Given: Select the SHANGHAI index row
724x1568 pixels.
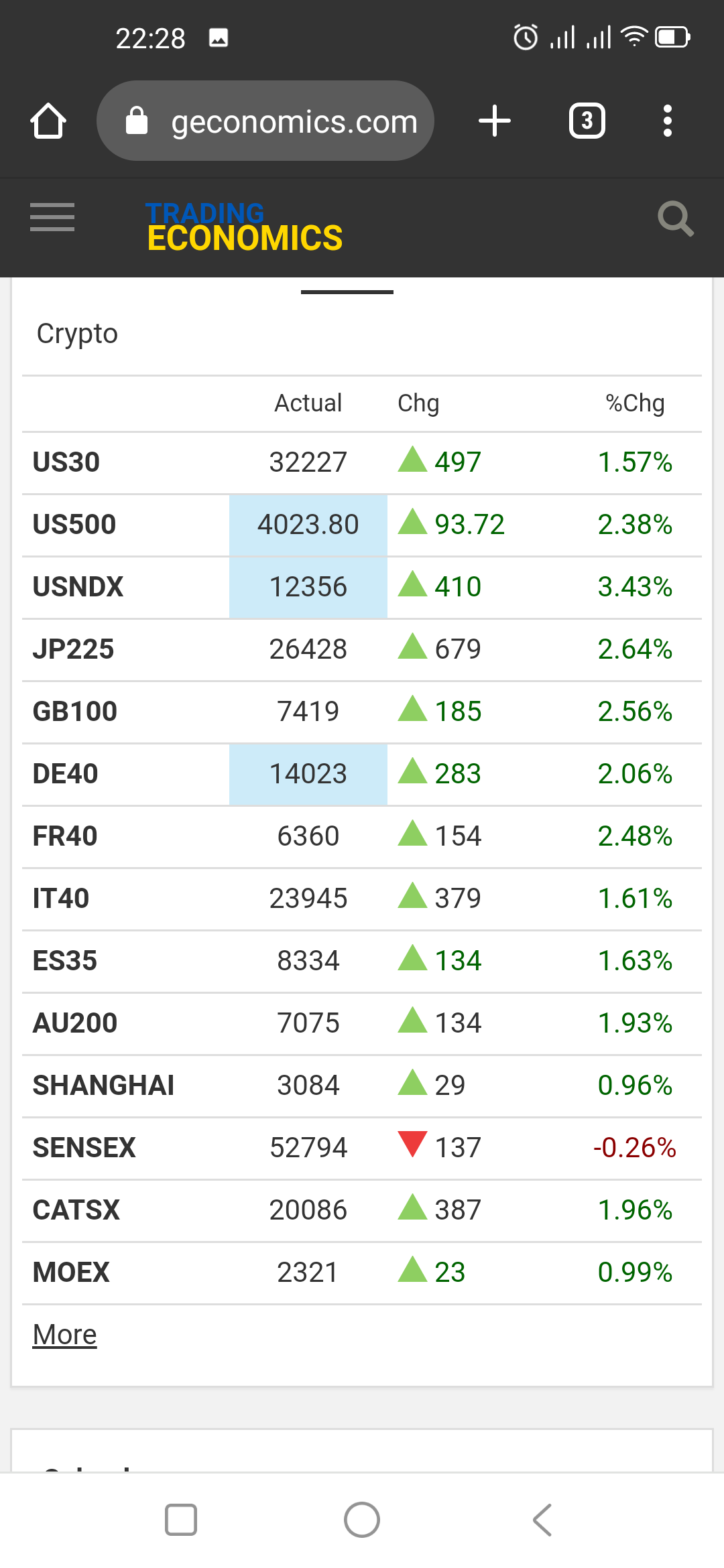Looking at the screenshot, I should coord(103,1086).
